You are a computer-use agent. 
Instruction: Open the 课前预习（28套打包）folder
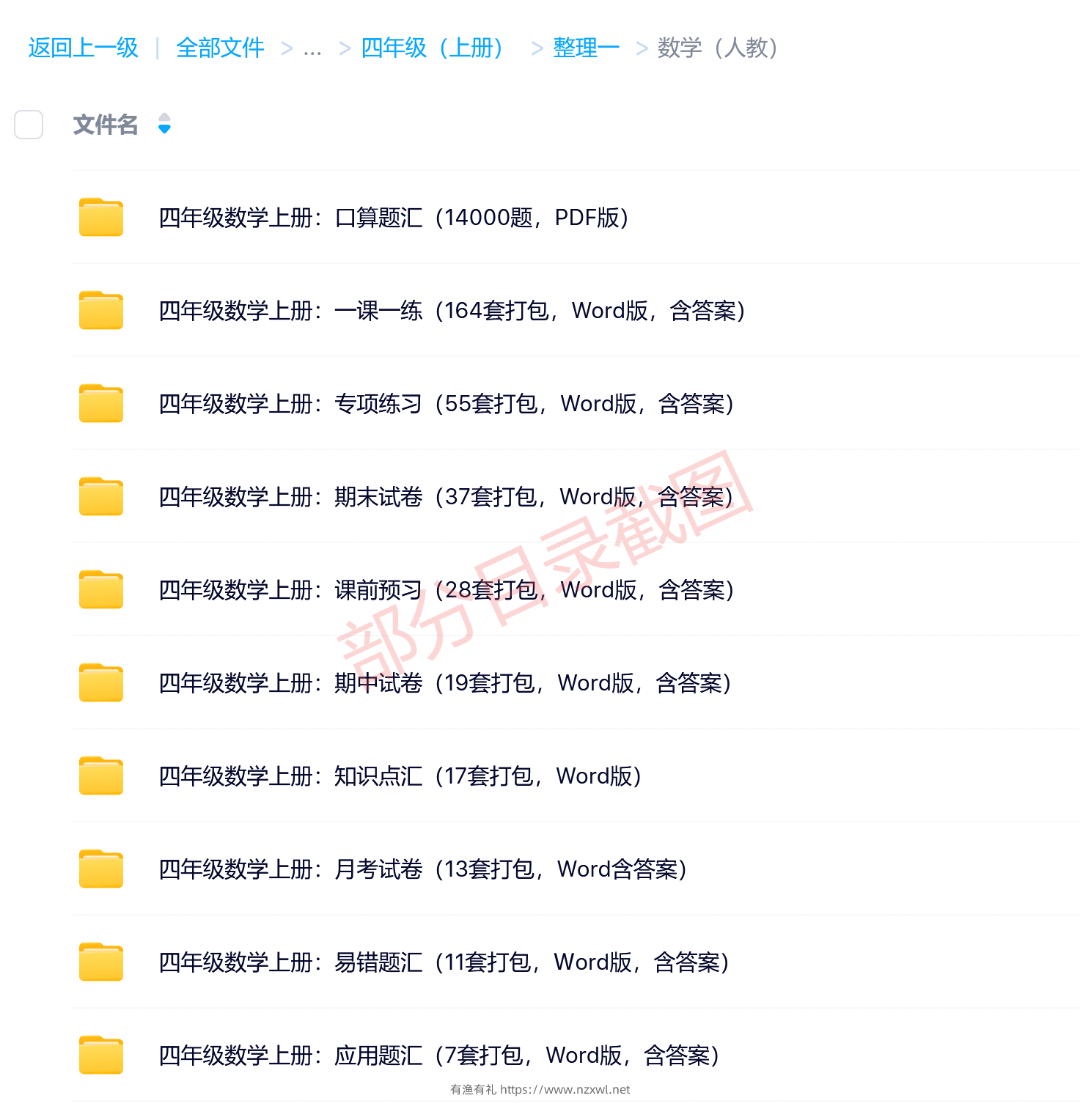[x=446, y=590]
